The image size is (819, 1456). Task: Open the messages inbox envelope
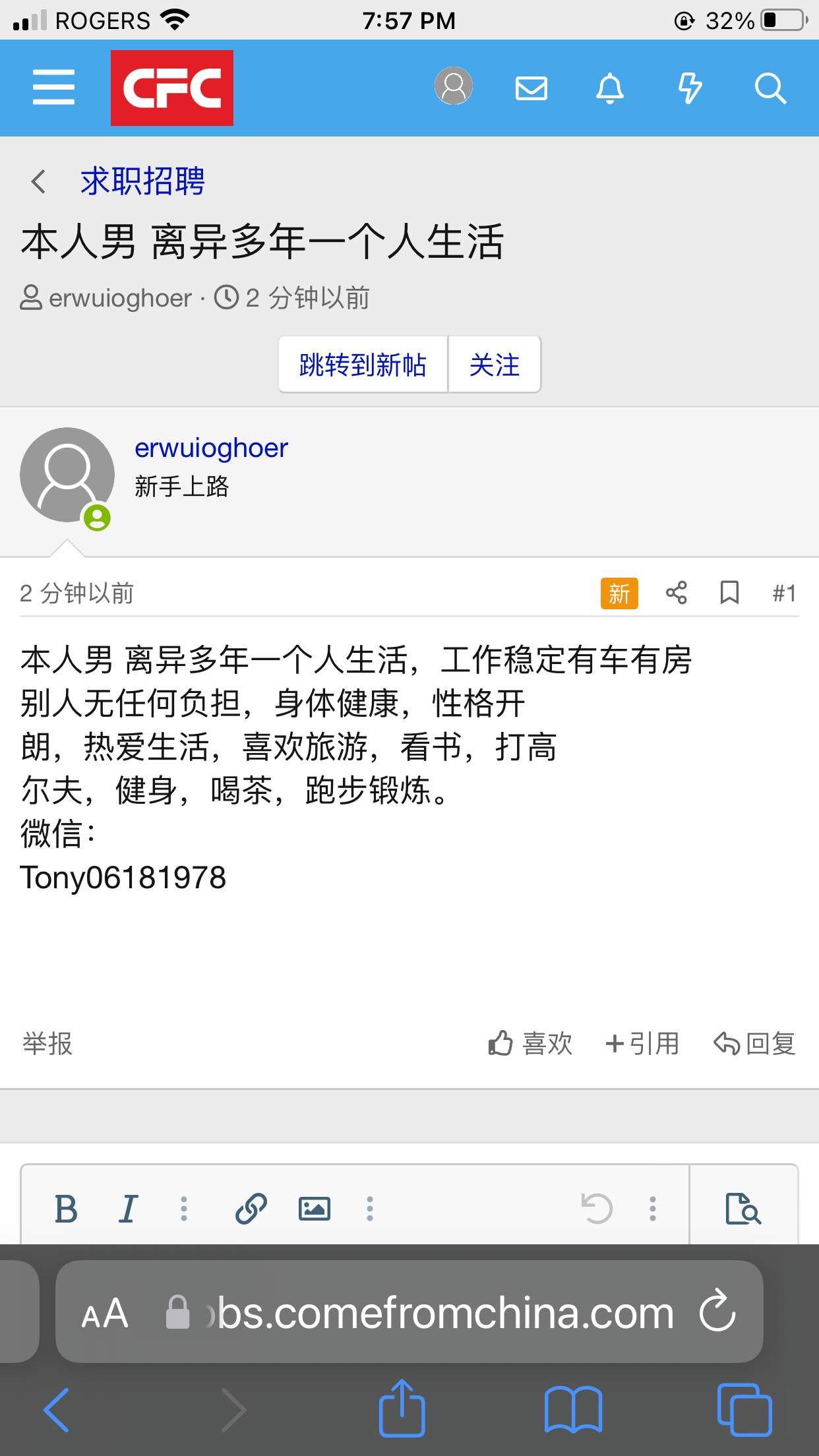coord(531,88)
